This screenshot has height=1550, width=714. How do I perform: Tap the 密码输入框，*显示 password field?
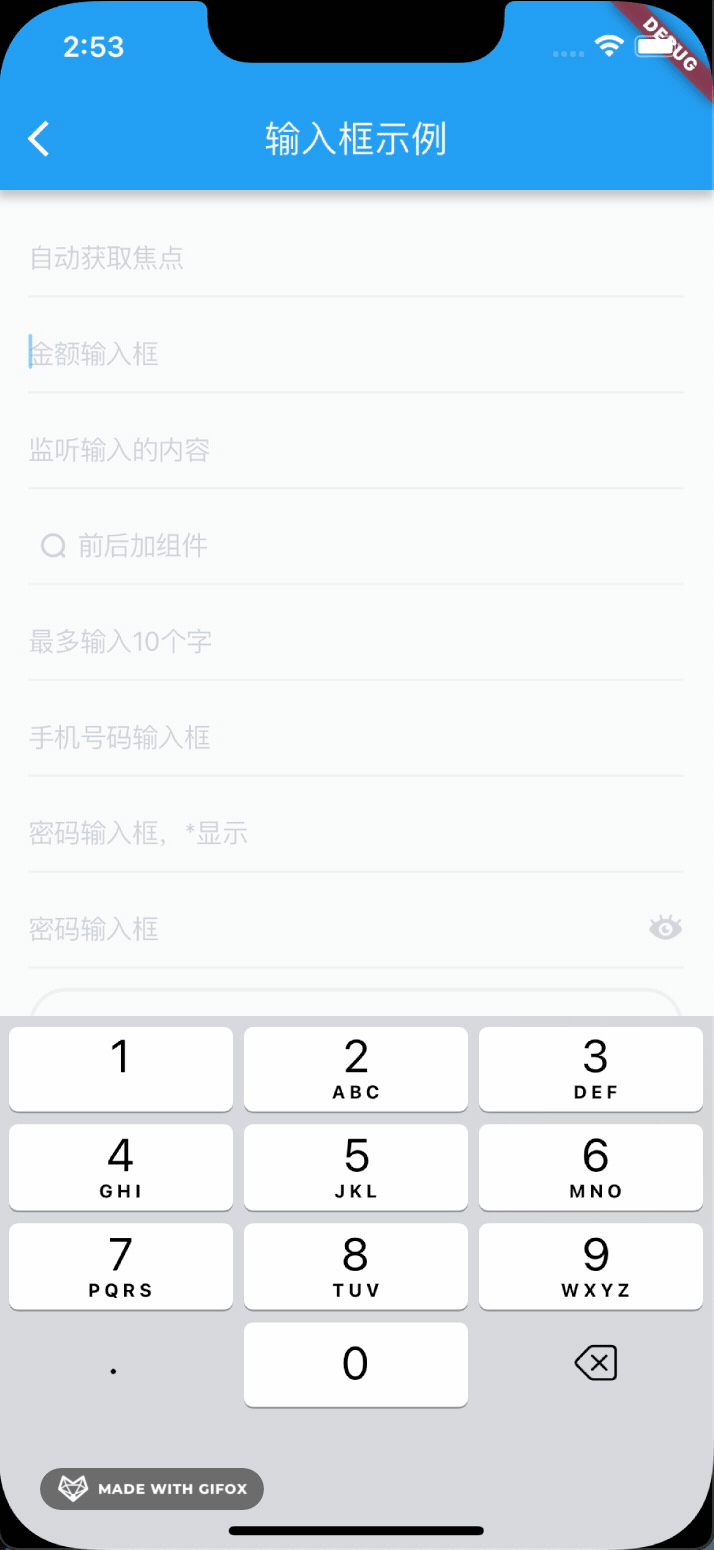pyautogui.click(x=355, y=833)
